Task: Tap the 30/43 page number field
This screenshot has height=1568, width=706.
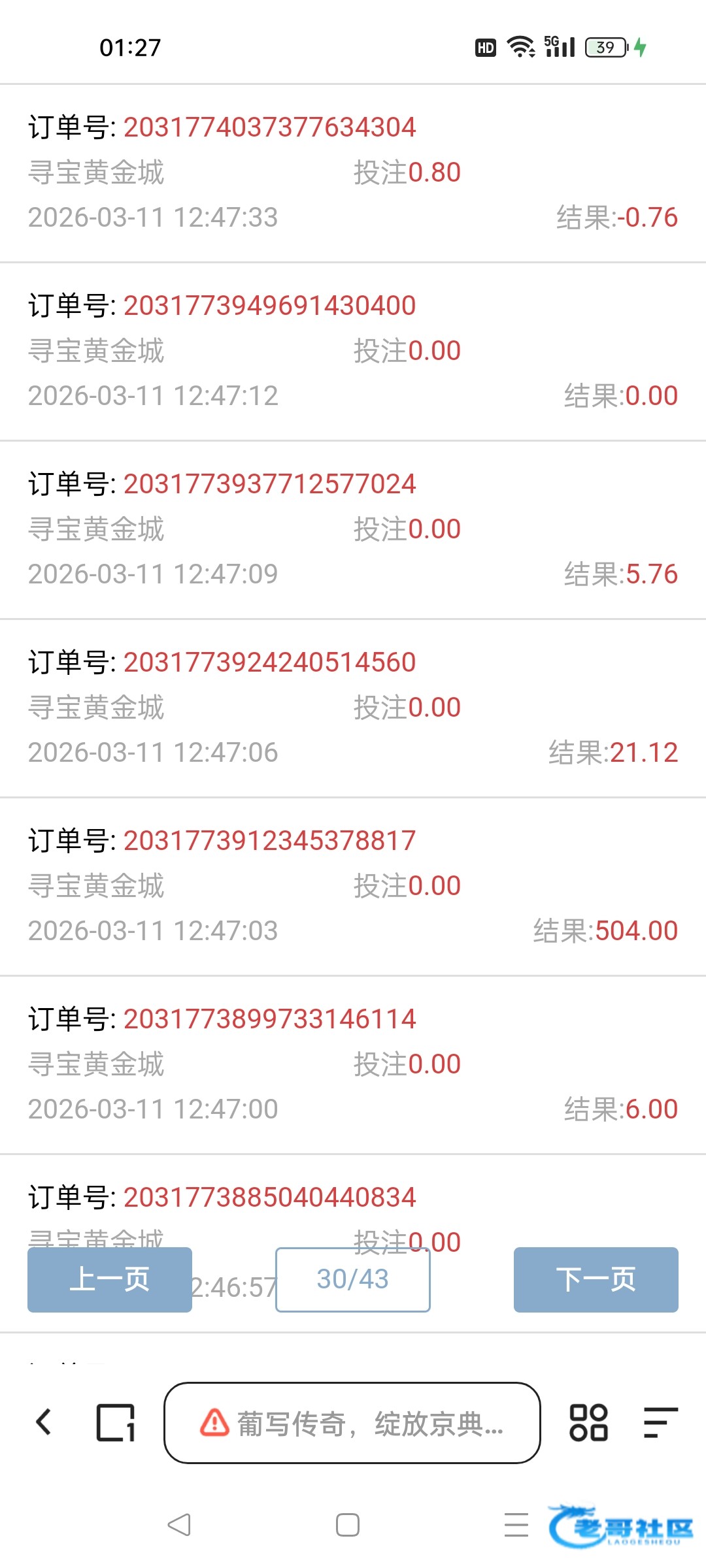Action: [353, 1279]
